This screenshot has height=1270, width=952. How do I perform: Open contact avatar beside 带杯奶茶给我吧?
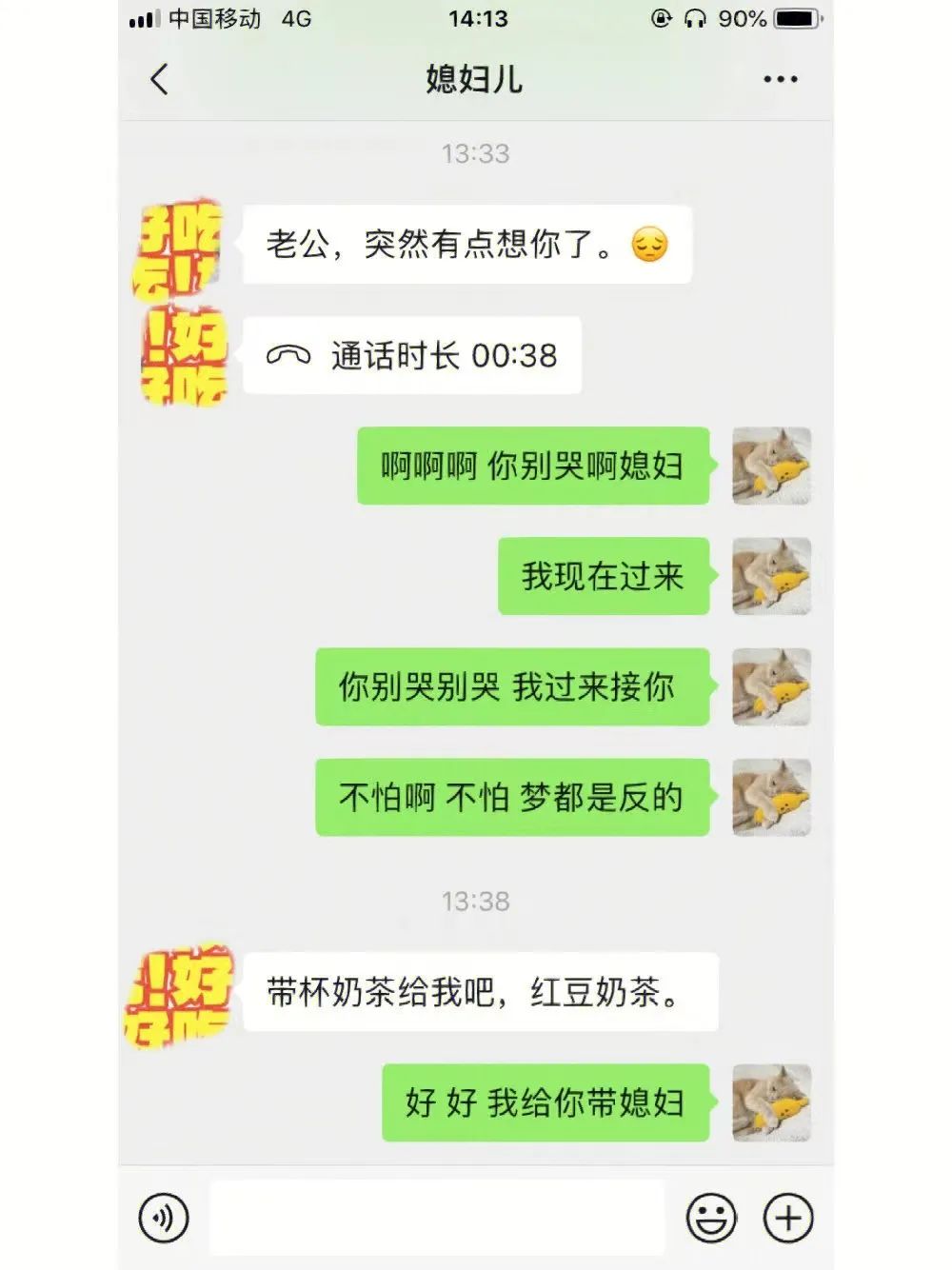(179, 995)
